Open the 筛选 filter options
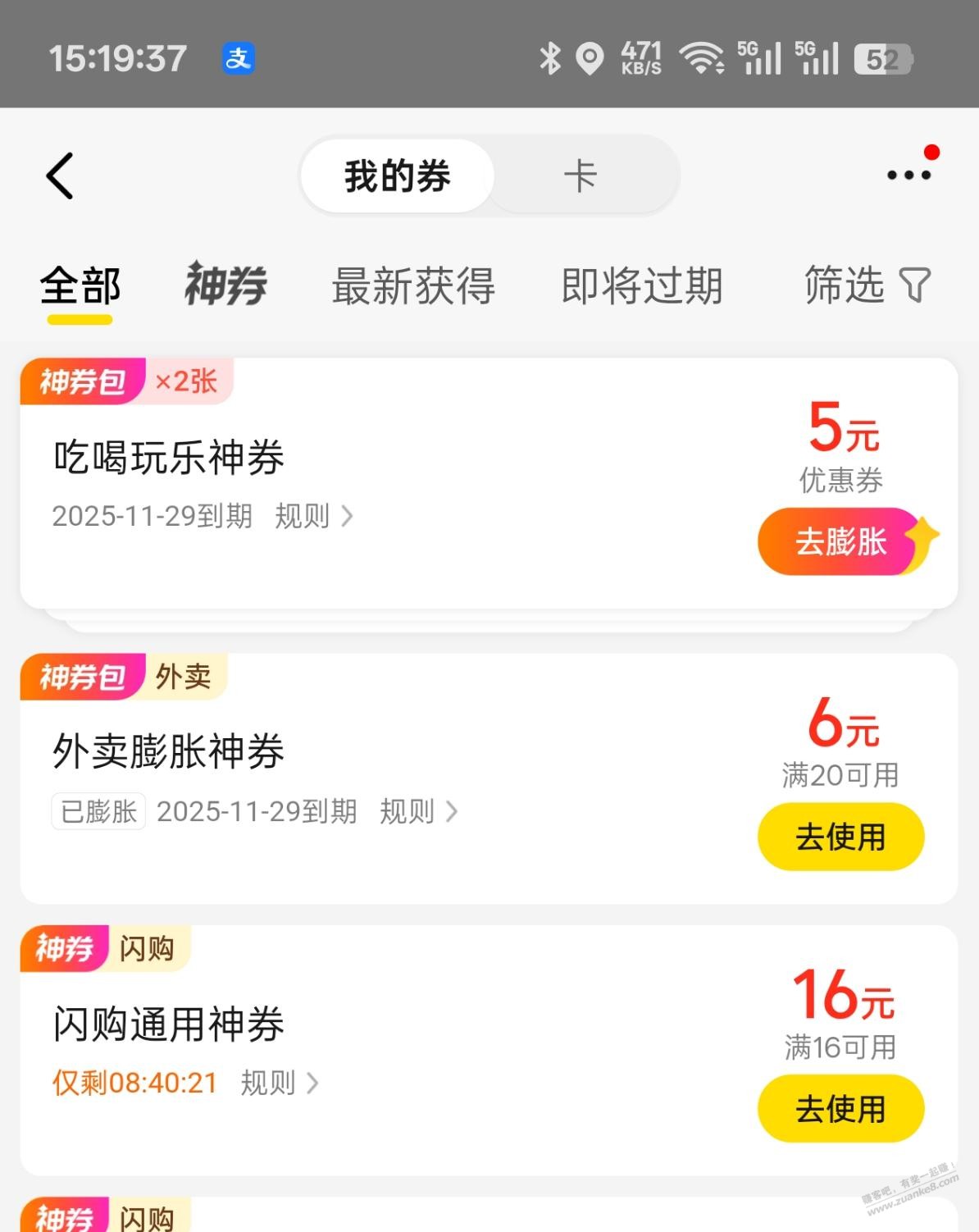 866,285
